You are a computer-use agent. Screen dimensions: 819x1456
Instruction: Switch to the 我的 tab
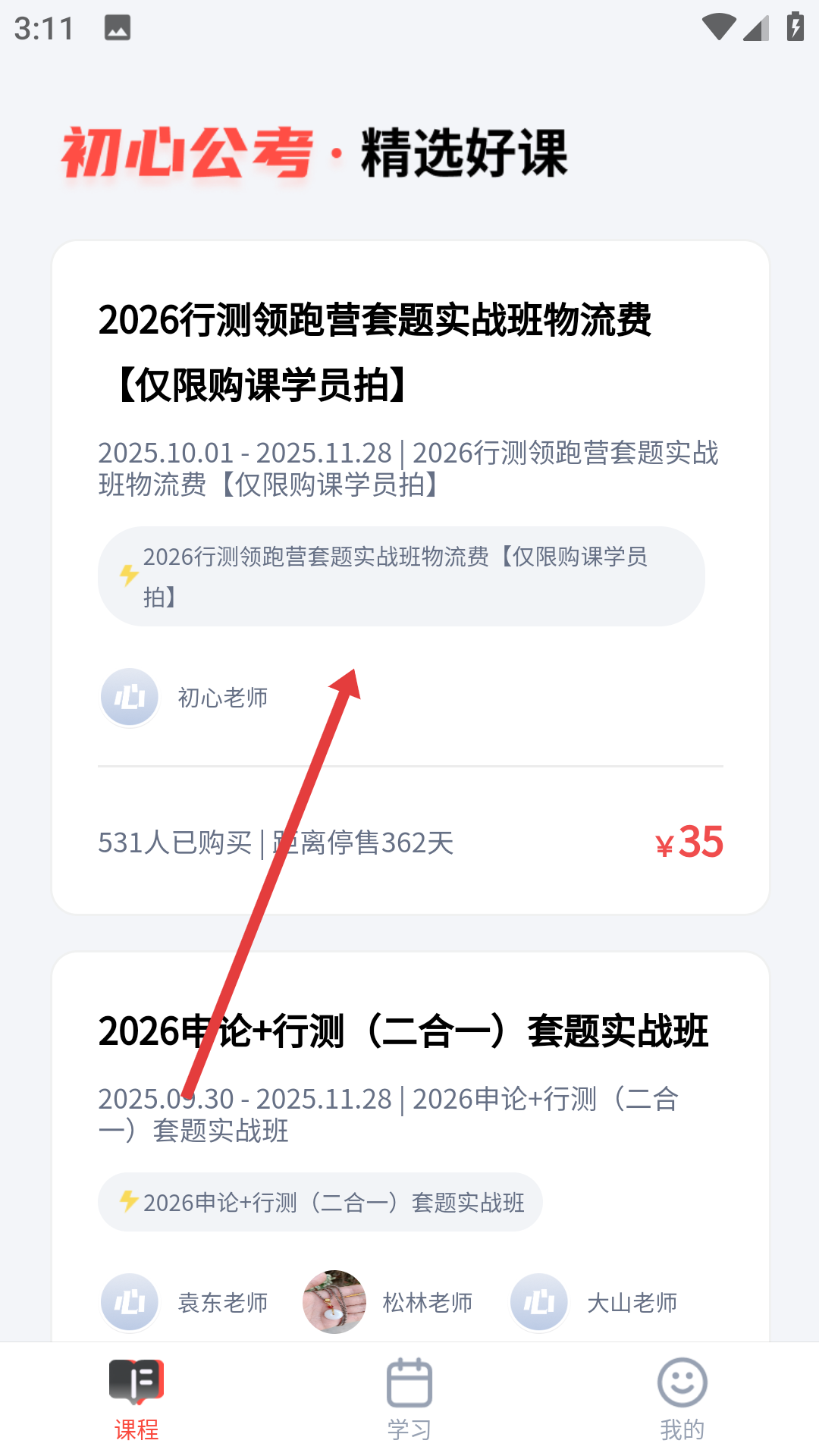point(682,1399)
